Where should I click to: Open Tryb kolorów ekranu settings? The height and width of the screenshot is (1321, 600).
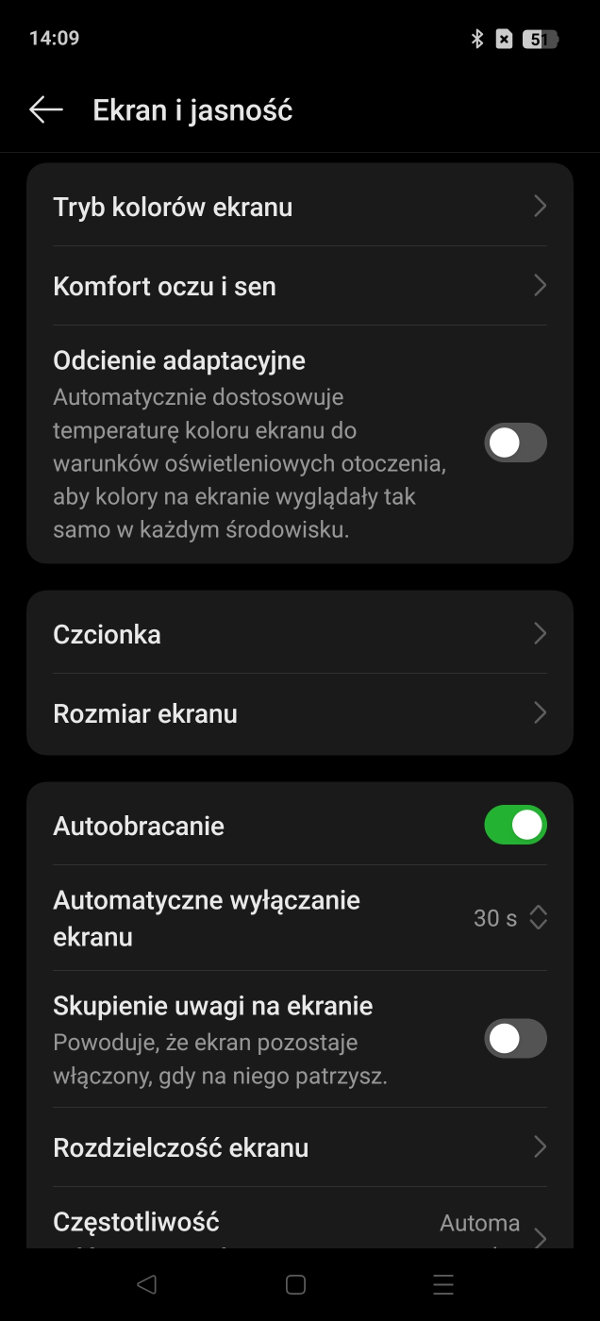tap(300, 207)
